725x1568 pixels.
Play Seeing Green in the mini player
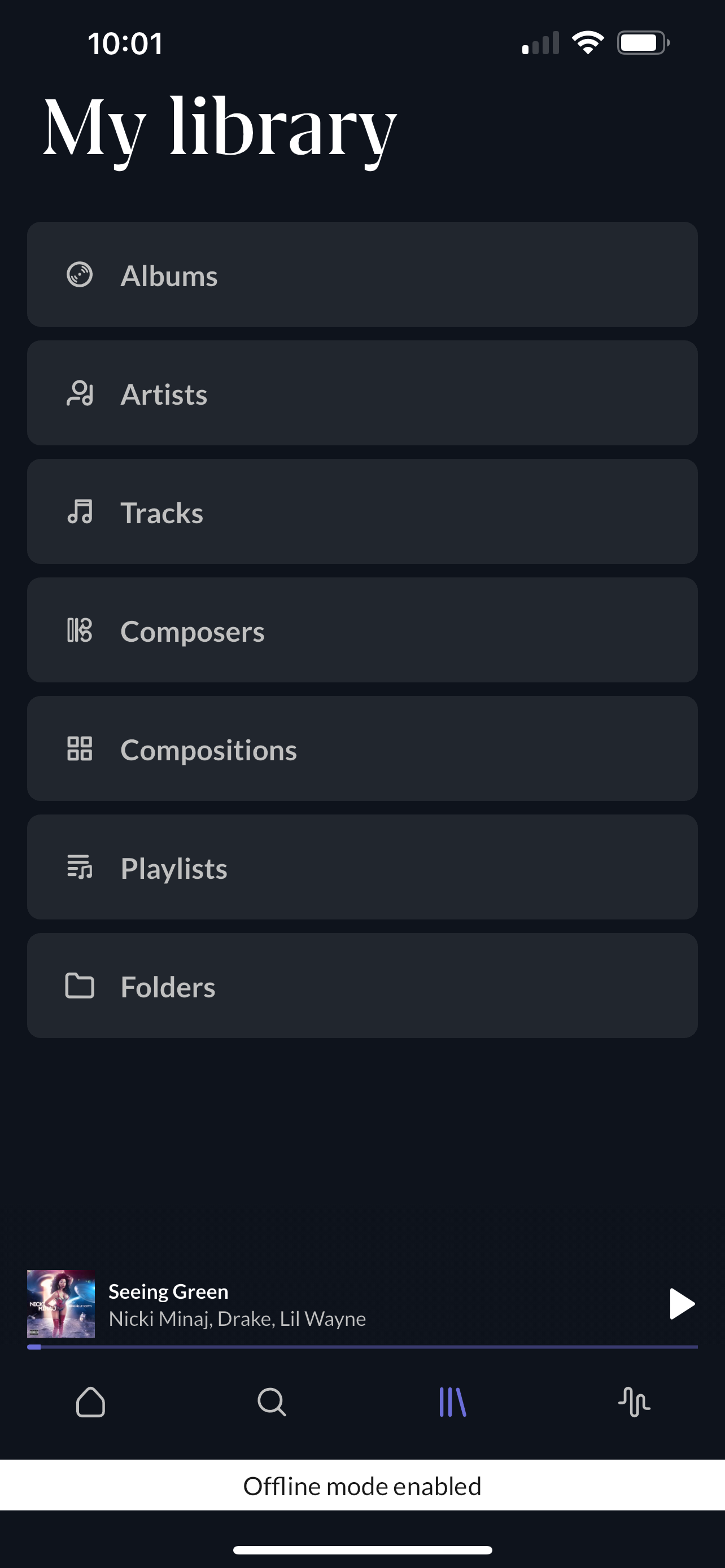(681, 1304)
